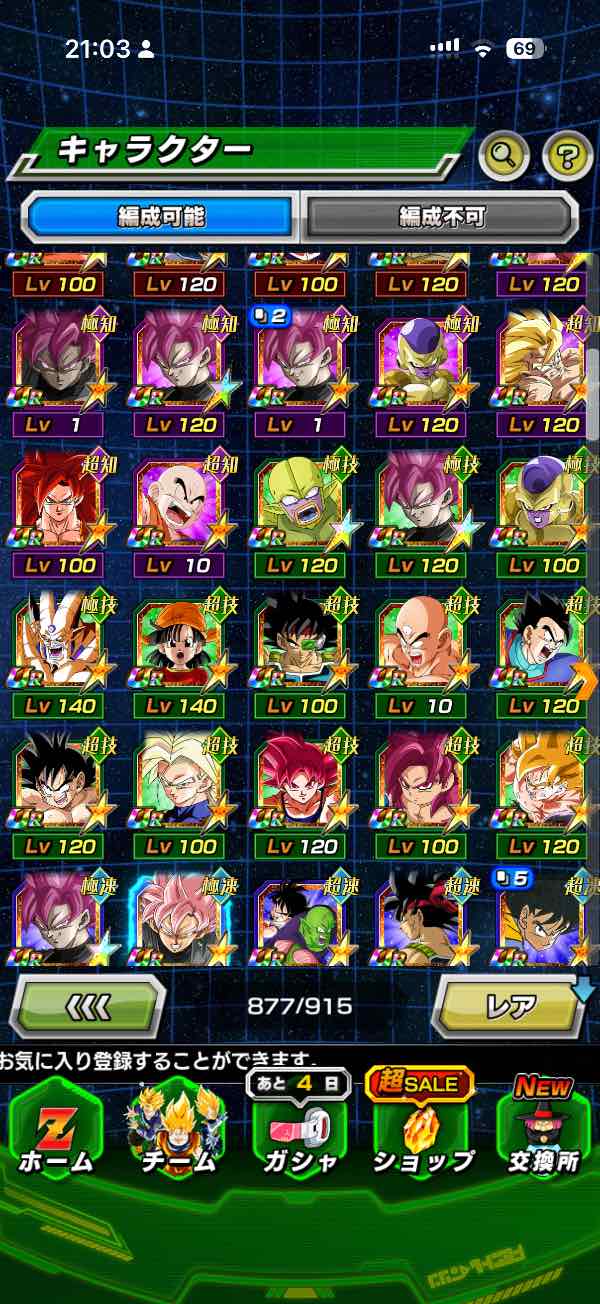The image size is (600, 1304).
Task: Select the Krillin Lv 10 character card
Action: tap(178, 506)
